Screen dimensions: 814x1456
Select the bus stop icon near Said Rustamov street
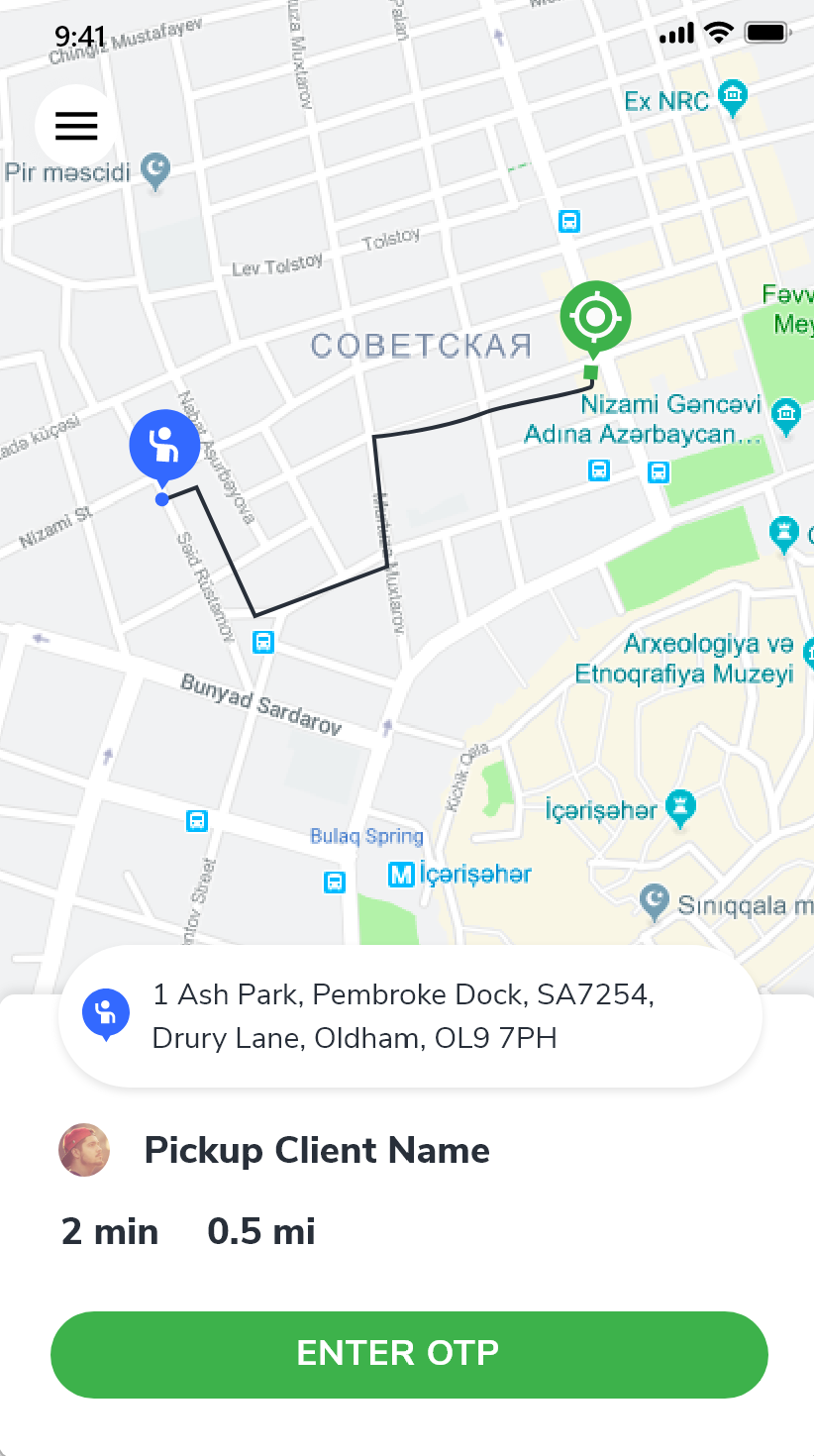point(262,642)
